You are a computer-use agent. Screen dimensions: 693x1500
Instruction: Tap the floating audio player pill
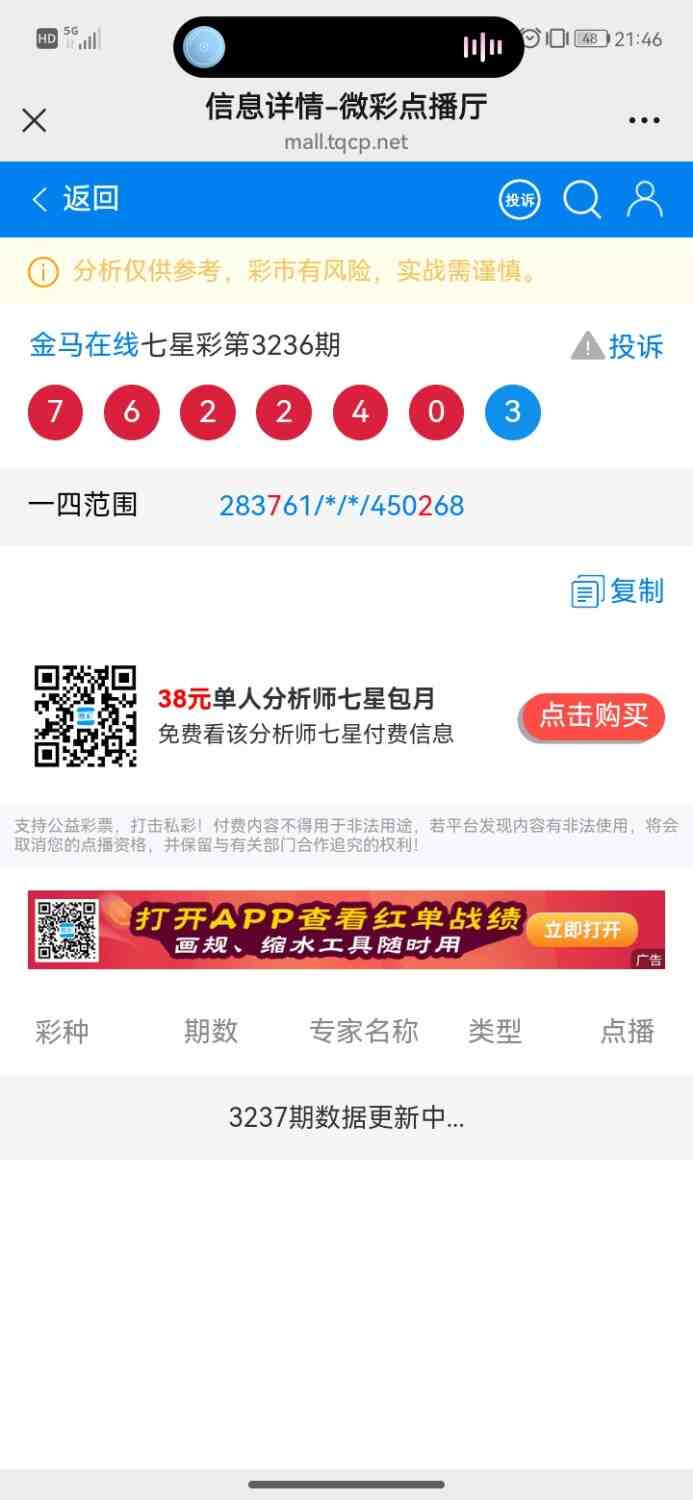348,47
